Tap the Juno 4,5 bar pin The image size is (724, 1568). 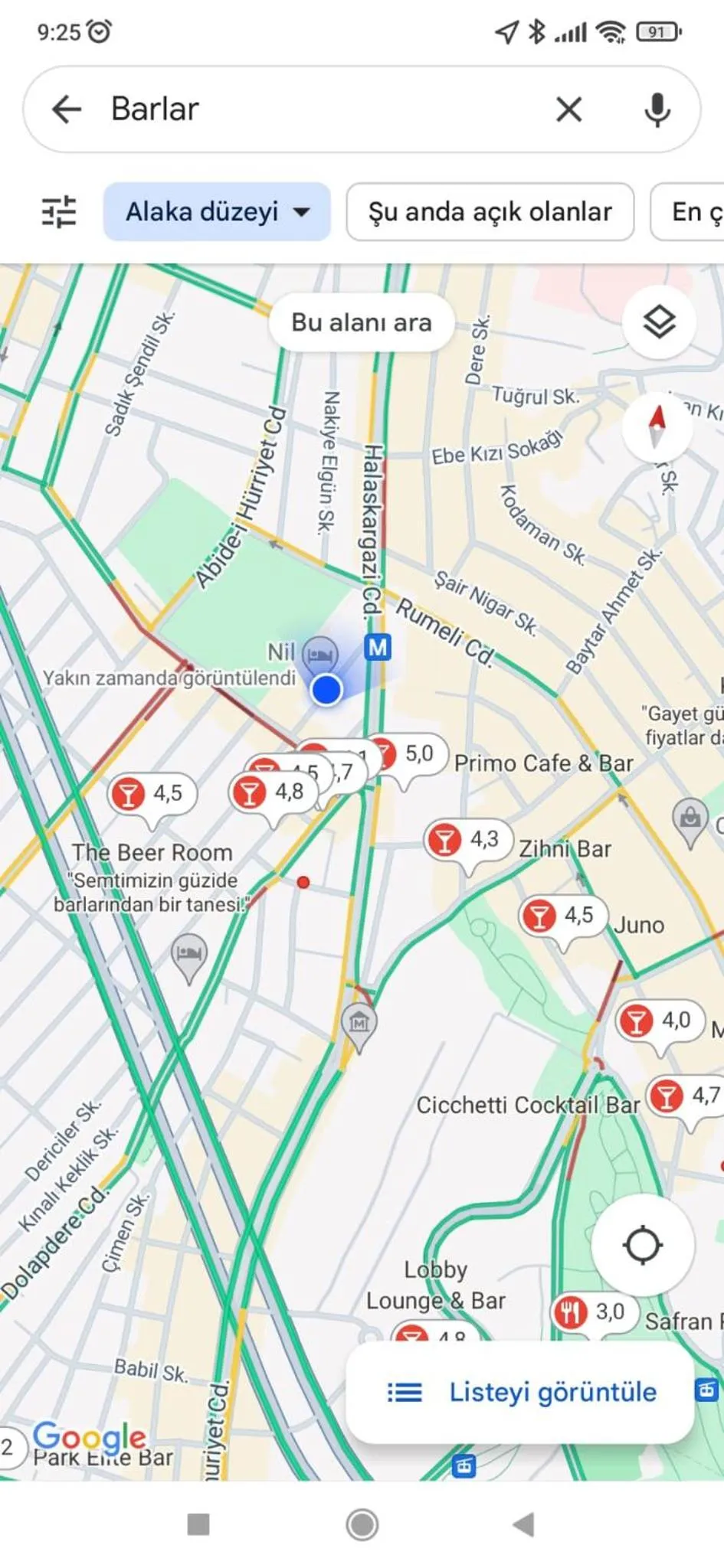pos(562,916)
